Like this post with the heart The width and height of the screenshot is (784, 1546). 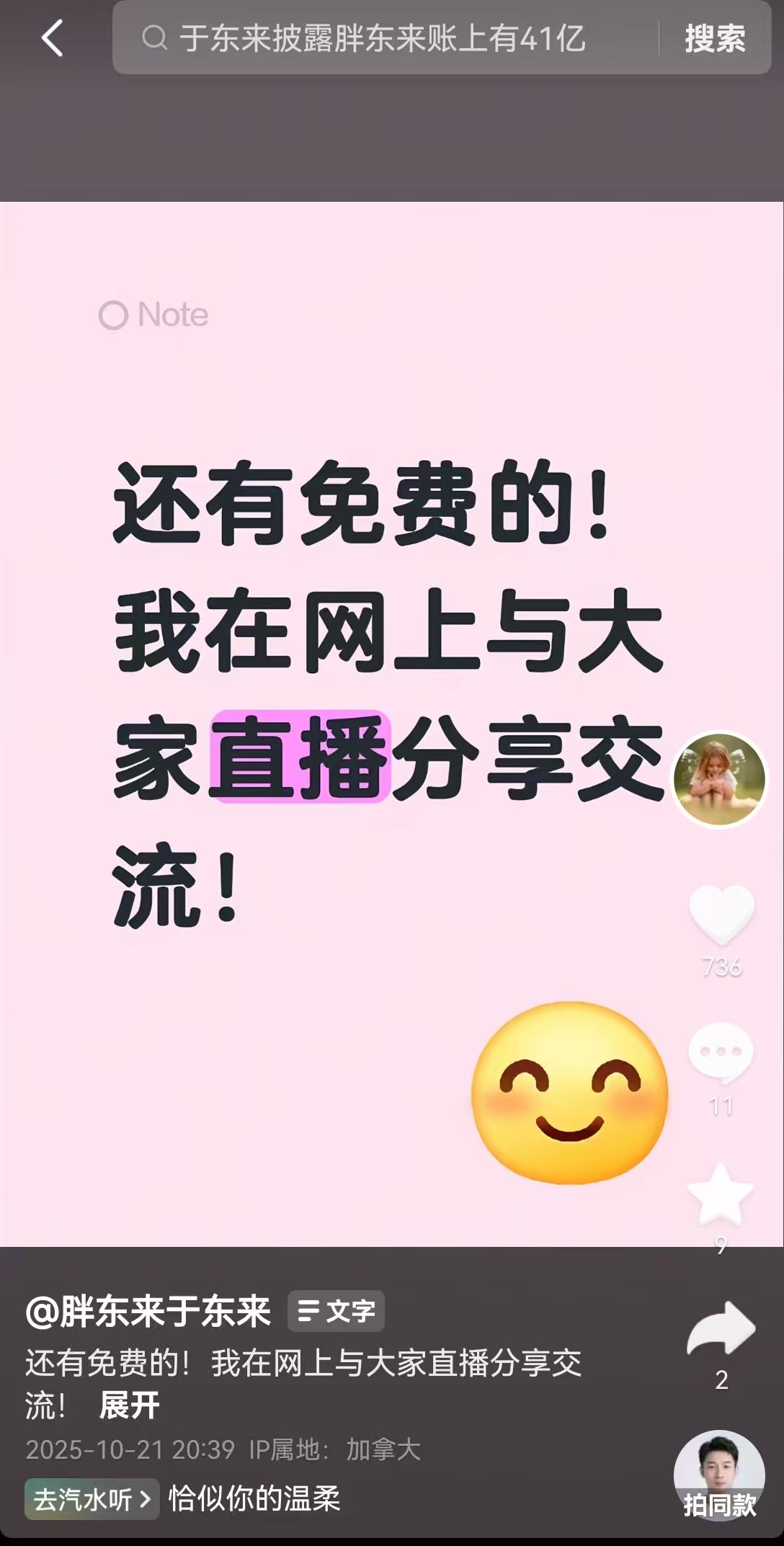pos(721,913)
